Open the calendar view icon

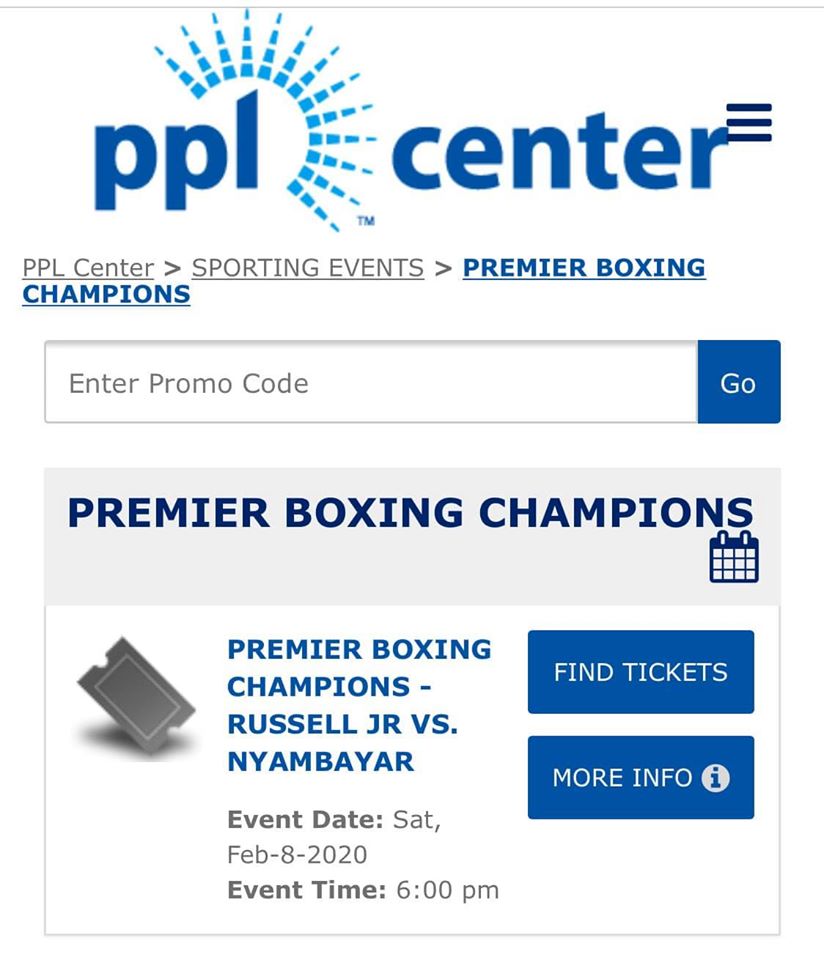tap(734, 557)
